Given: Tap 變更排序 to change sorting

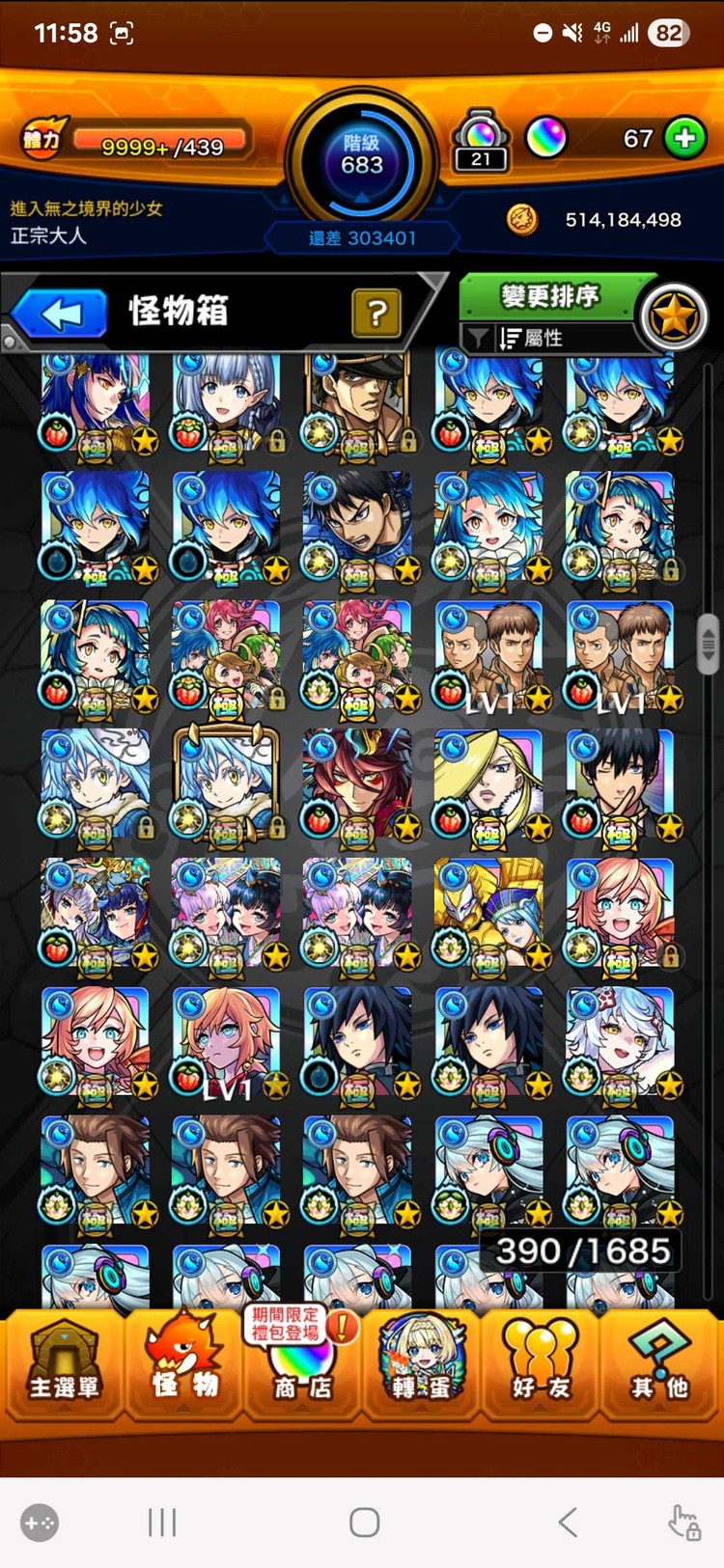Looking at the screenshot, I should 549,296.
